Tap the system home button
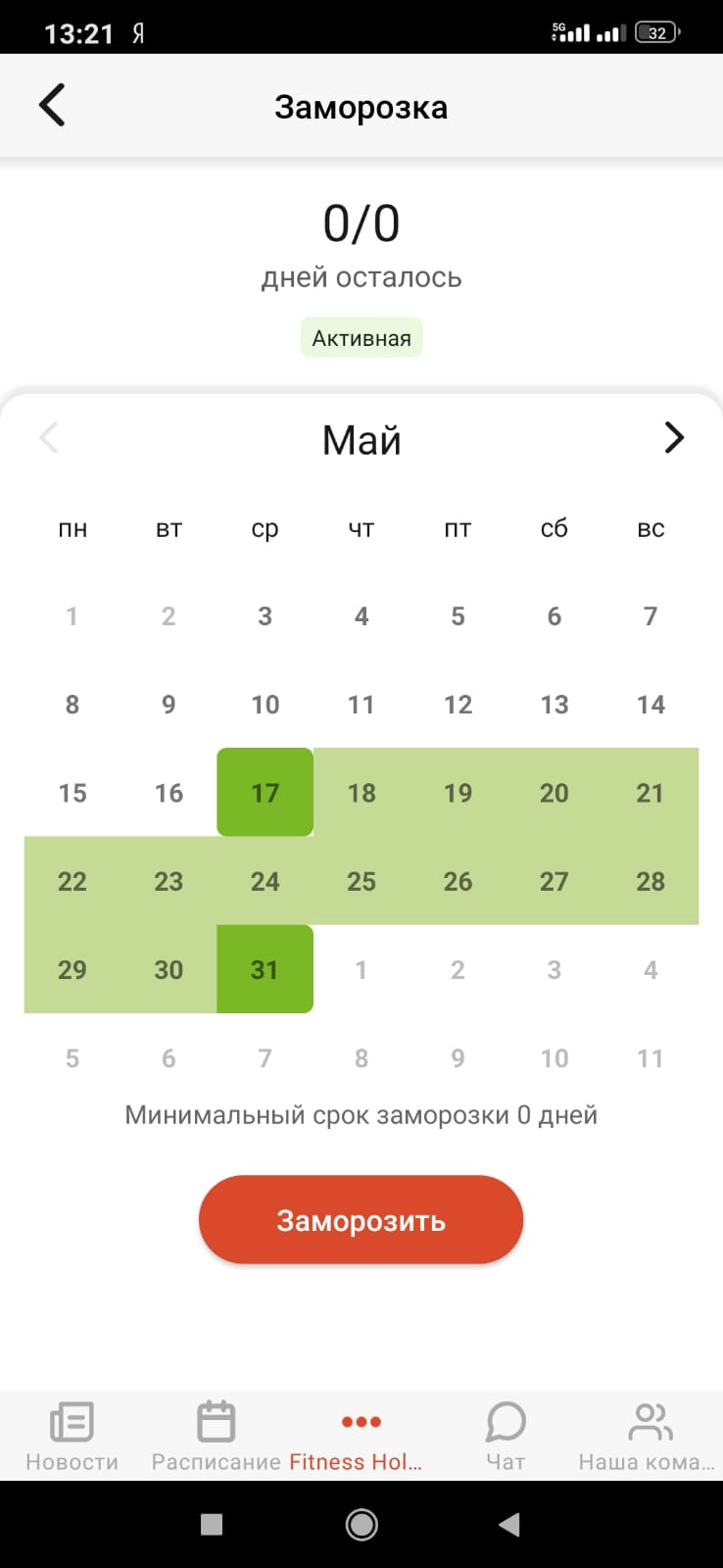This screenshot has height=1568, width=723. 361,1524
